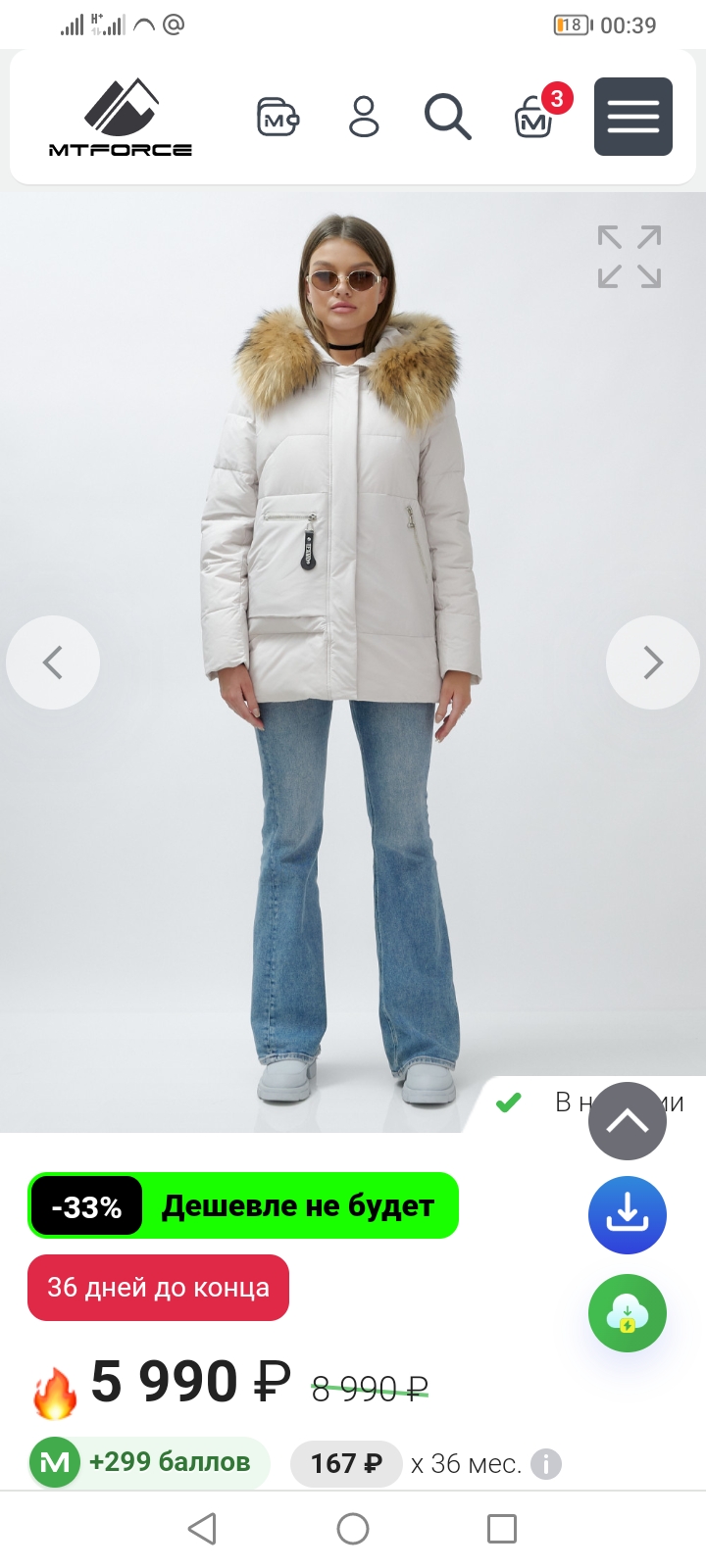The width and height of the screenshot is (706, 1568).
Task: Open the hamburger menu
Action: click(x=633, y=117)
